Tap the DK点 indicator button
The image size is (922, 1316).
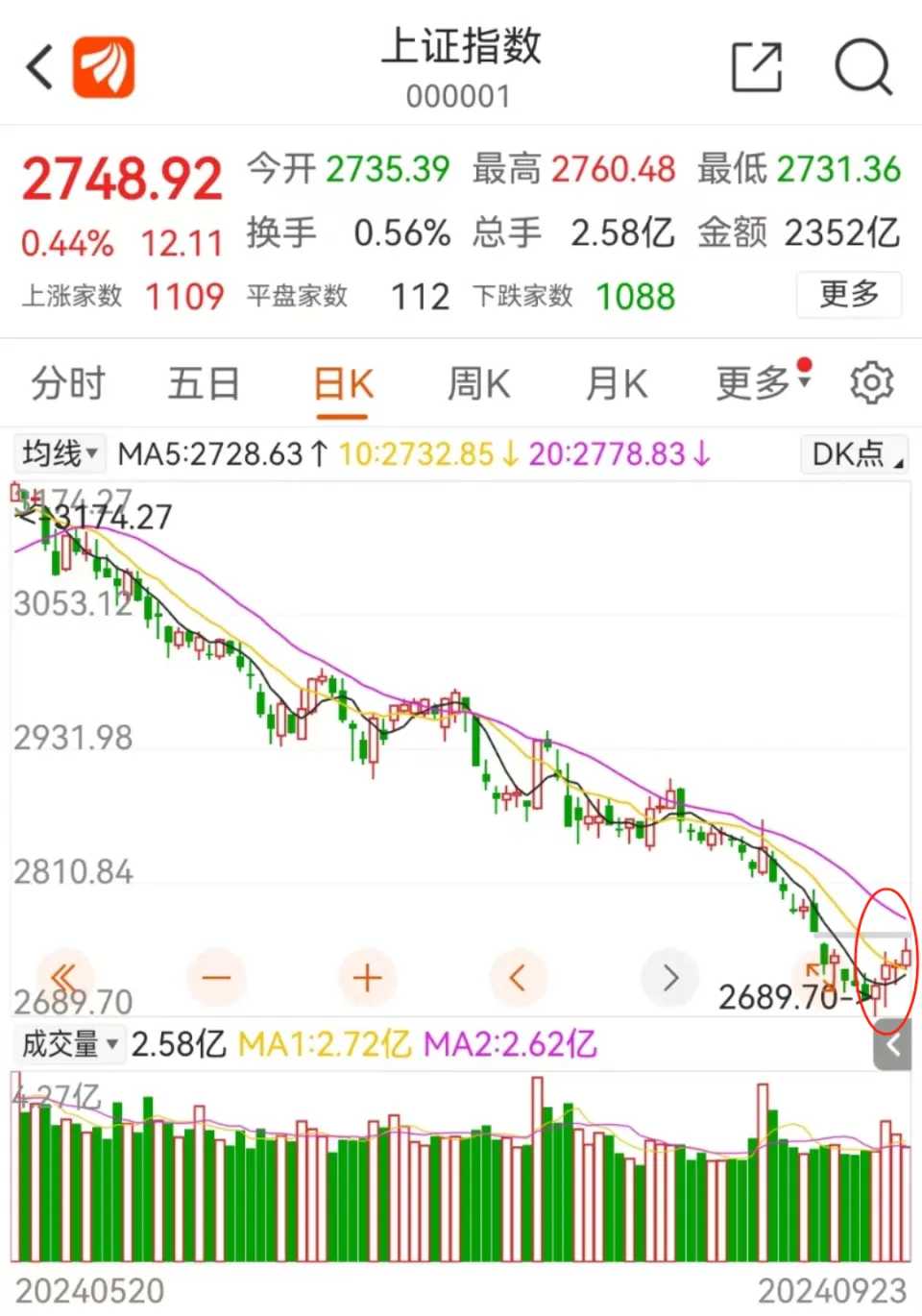click(x=853, y=453)
